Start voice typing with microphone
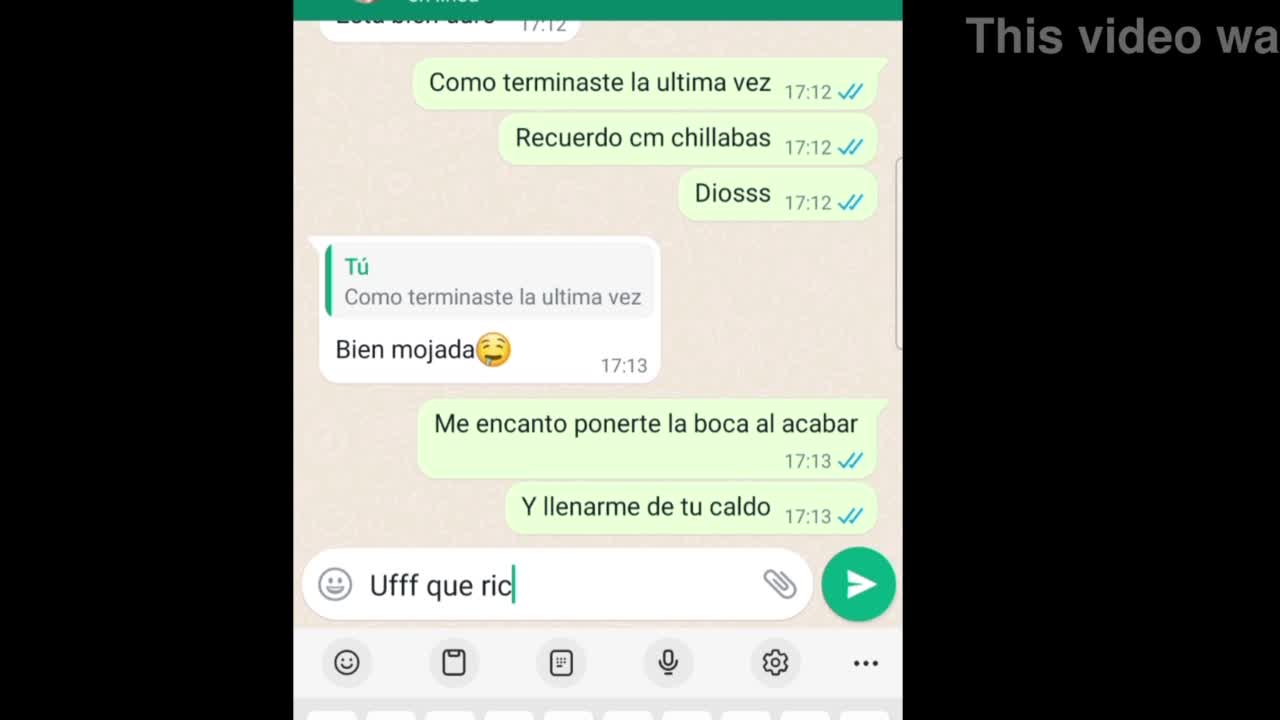This screenshot has height=720, width=1280. (668, 663)
